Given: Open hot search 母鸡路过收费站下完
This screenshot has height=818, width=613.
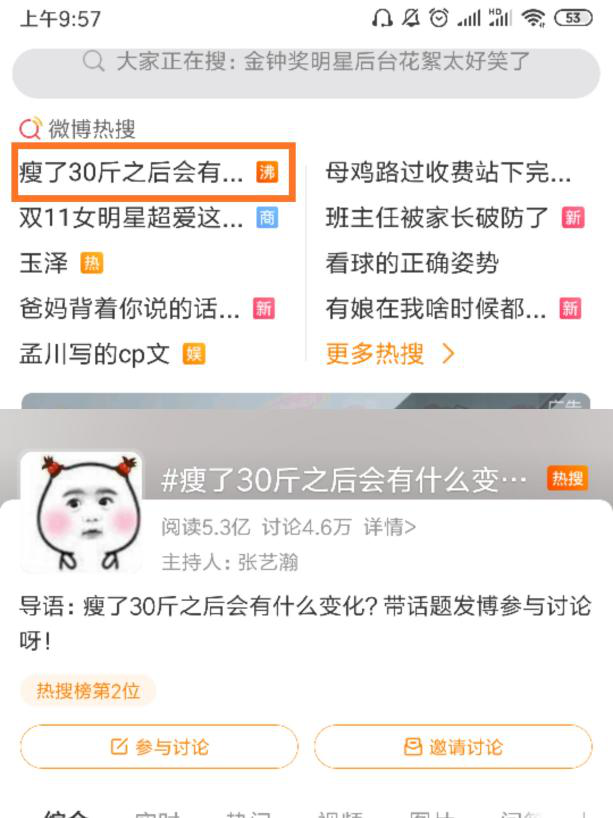Looking at the screenshot, I should pos(448,172).
